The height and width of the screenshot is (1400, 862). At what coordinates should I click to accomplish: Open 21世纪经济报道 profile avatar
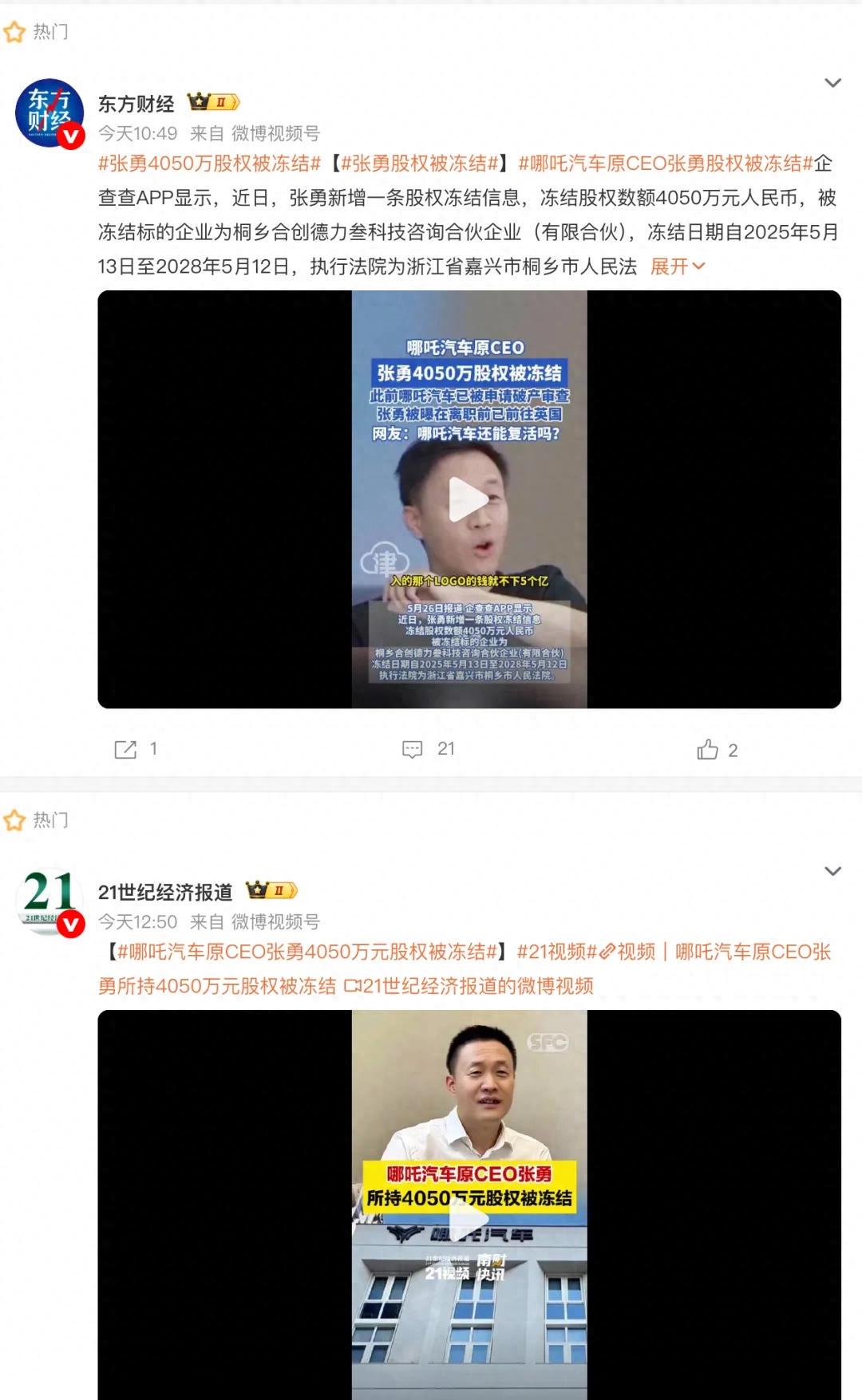pos(49,901)
